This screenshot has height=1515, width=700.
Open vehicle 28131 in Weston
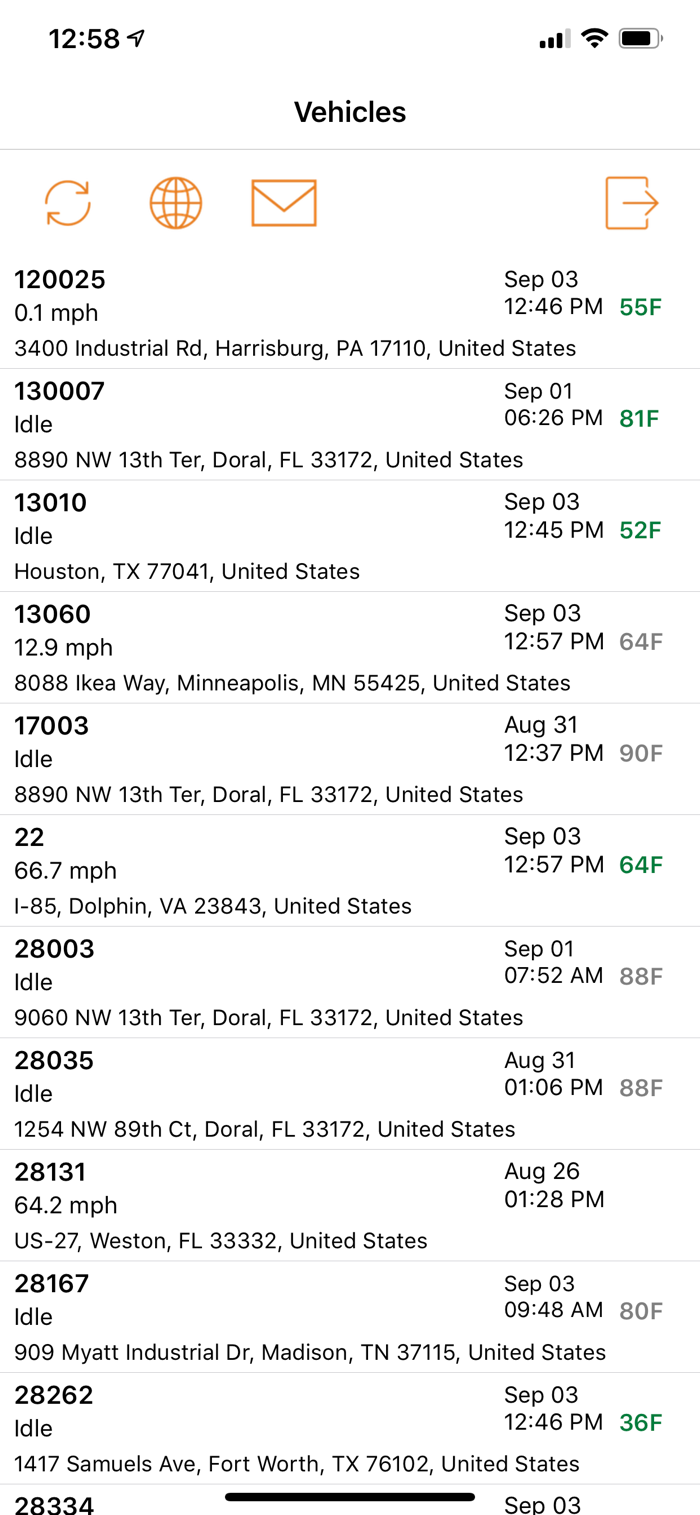point(350,1205)
